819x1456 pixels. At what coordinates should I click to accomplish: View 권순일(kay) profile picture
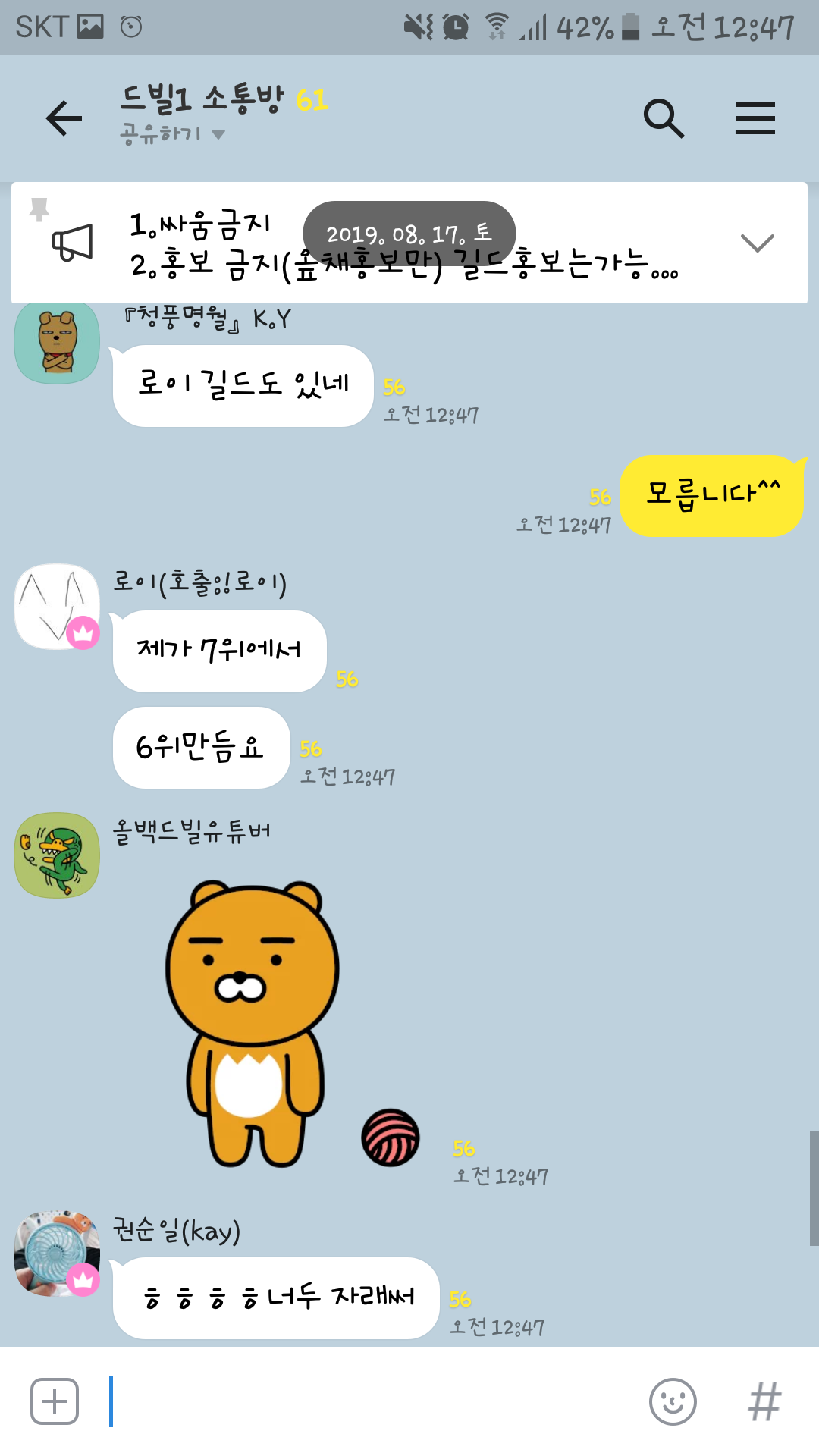pyautogui.click(x=57, y=1253)
